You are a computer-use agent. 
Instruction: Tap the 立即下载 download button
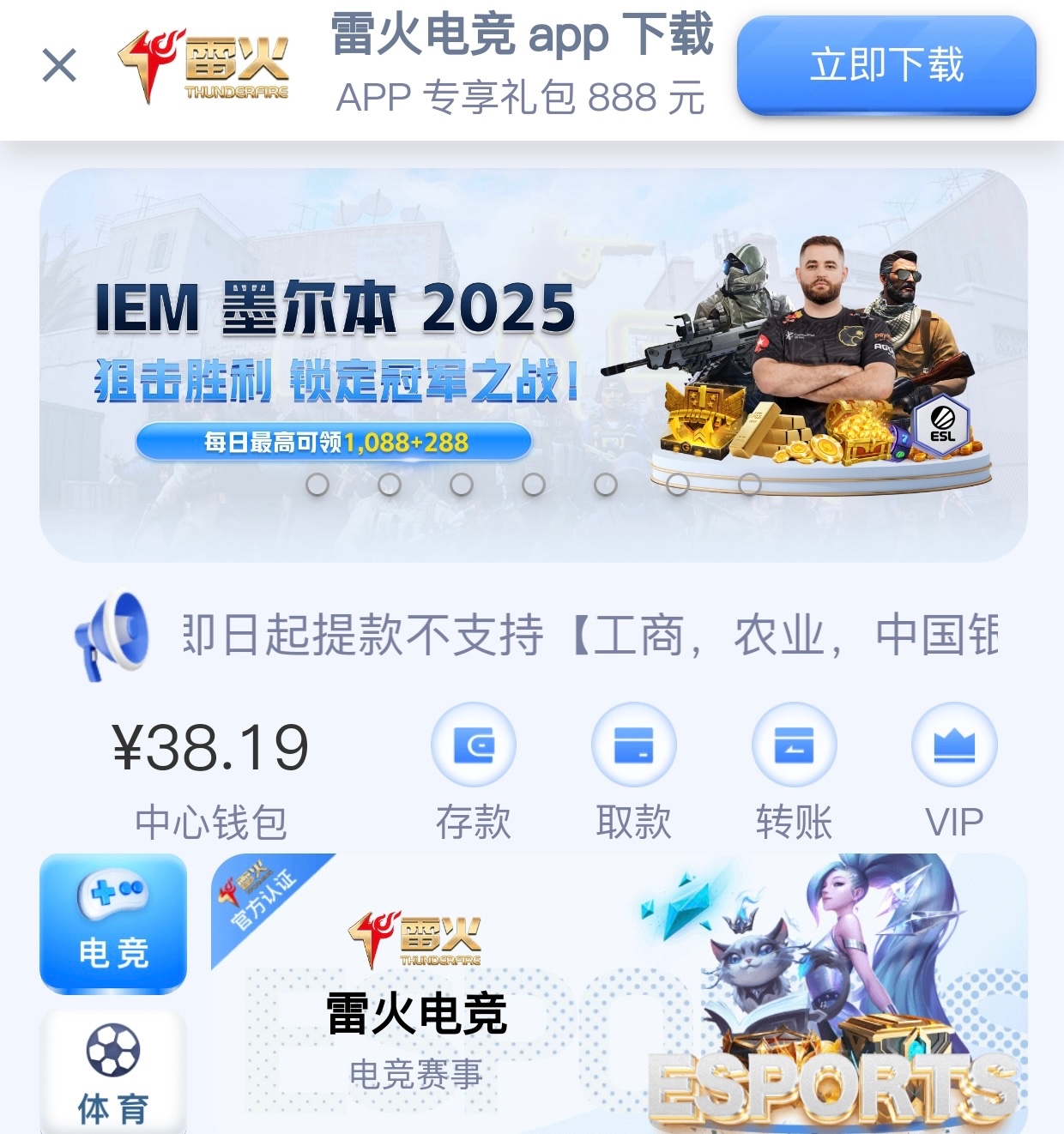coord(886,65)
